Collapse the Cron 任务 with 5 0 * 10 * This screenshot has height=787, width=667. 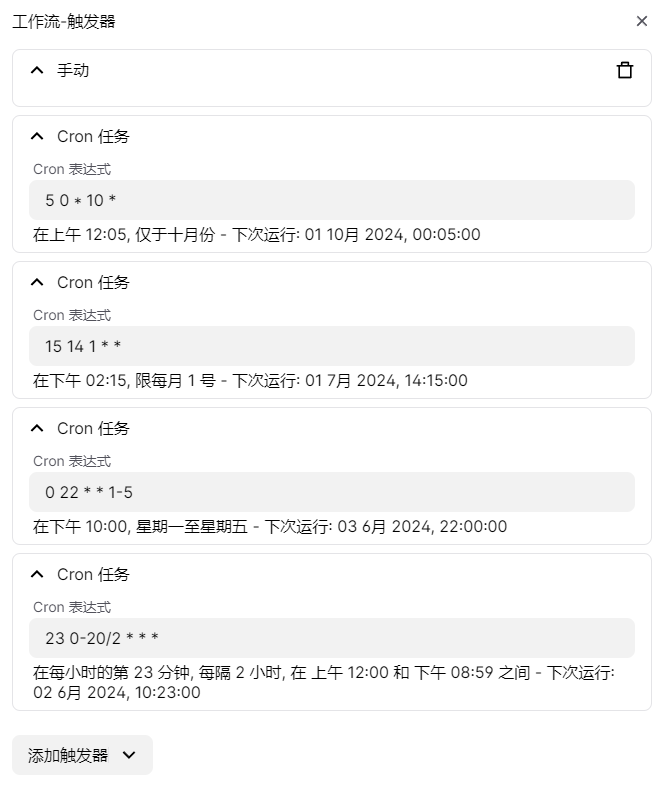[x=37, y=136]
